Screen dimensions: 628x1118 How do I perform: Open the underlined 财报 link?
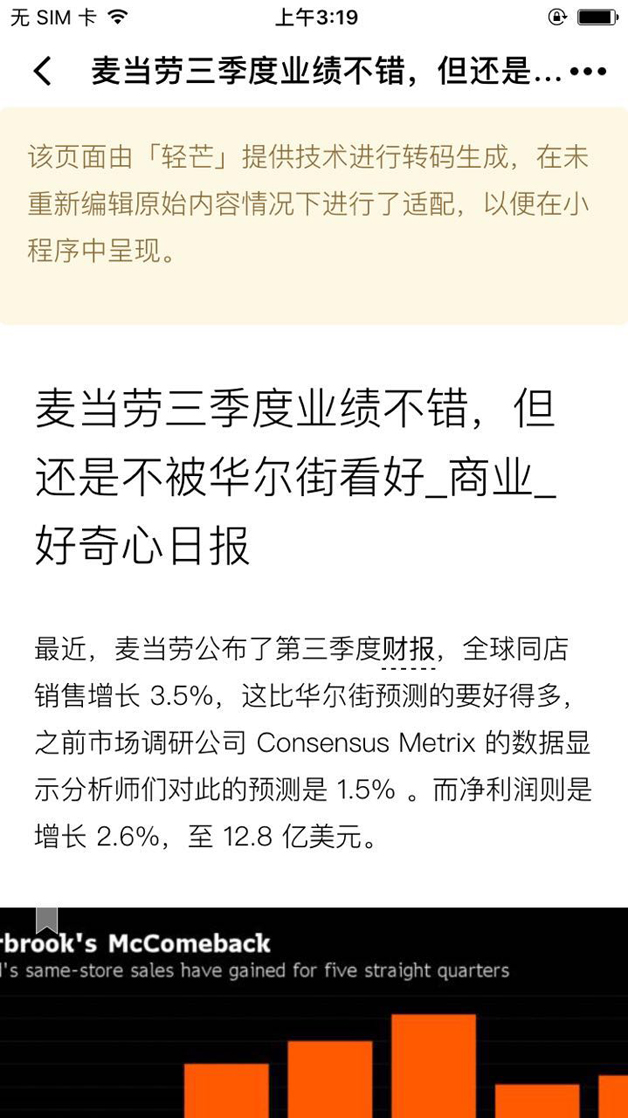pos(408,650)
